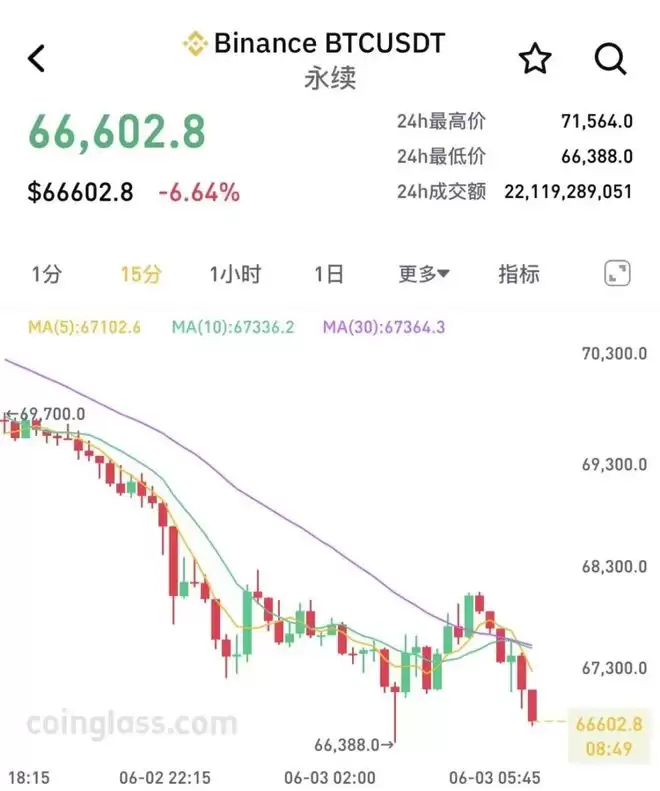Expand the 更多 timeframe dropdown
Image resolution: width=660 pixels, height=791 pixels.
click(x=424, y=274)
